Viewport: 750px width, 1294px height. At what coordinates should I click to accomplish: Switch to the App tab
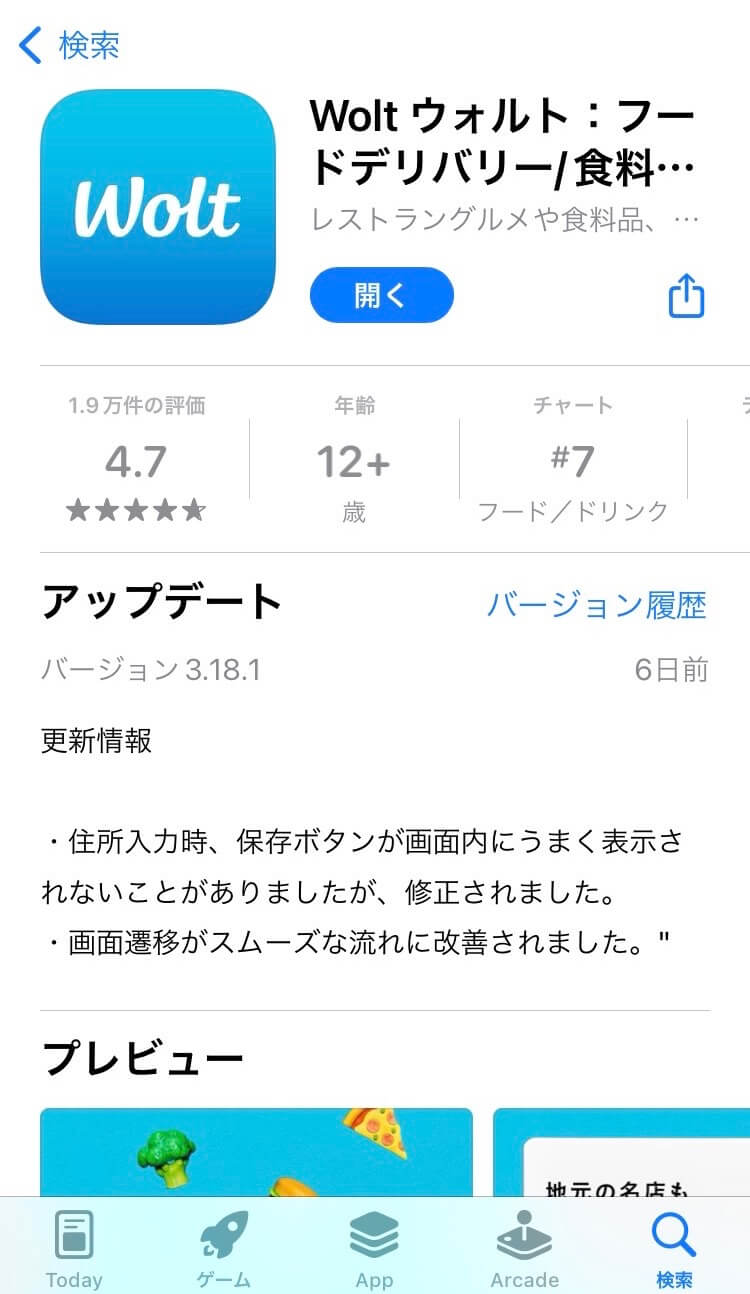tap(374, 1250)
